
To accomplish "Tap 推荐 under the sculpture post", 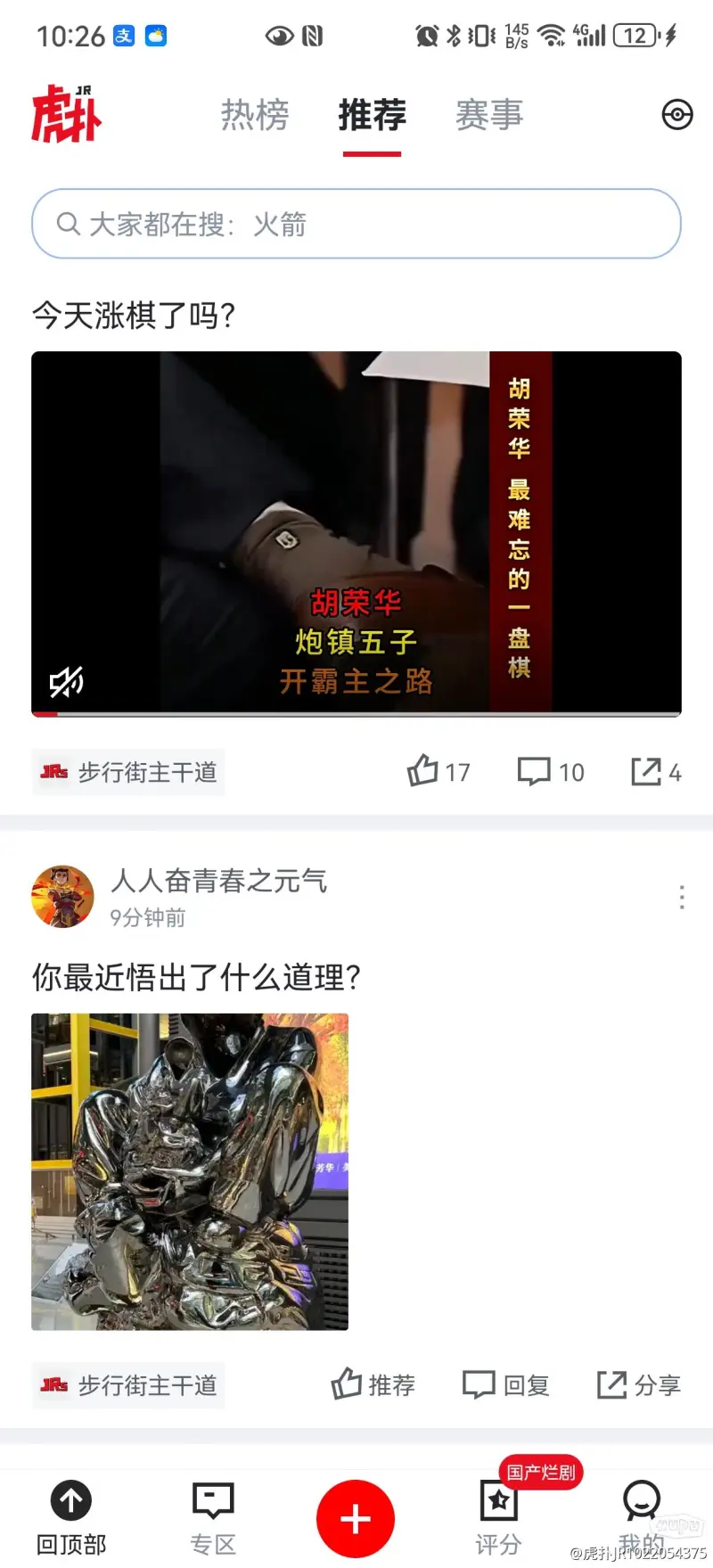I will 373,1385.
